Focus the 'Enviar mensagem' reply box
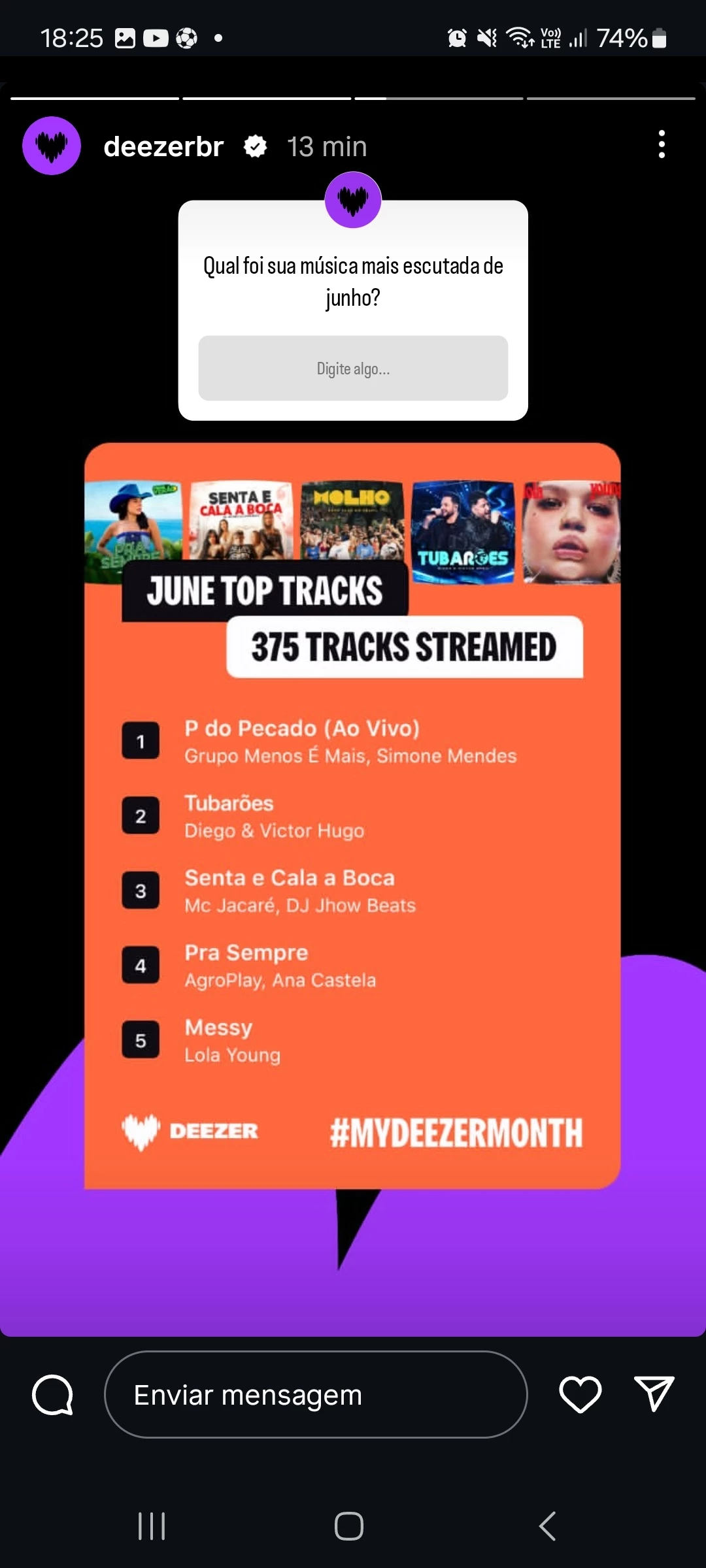Viewport: 706px width, 1568px height. [315, 1394]
